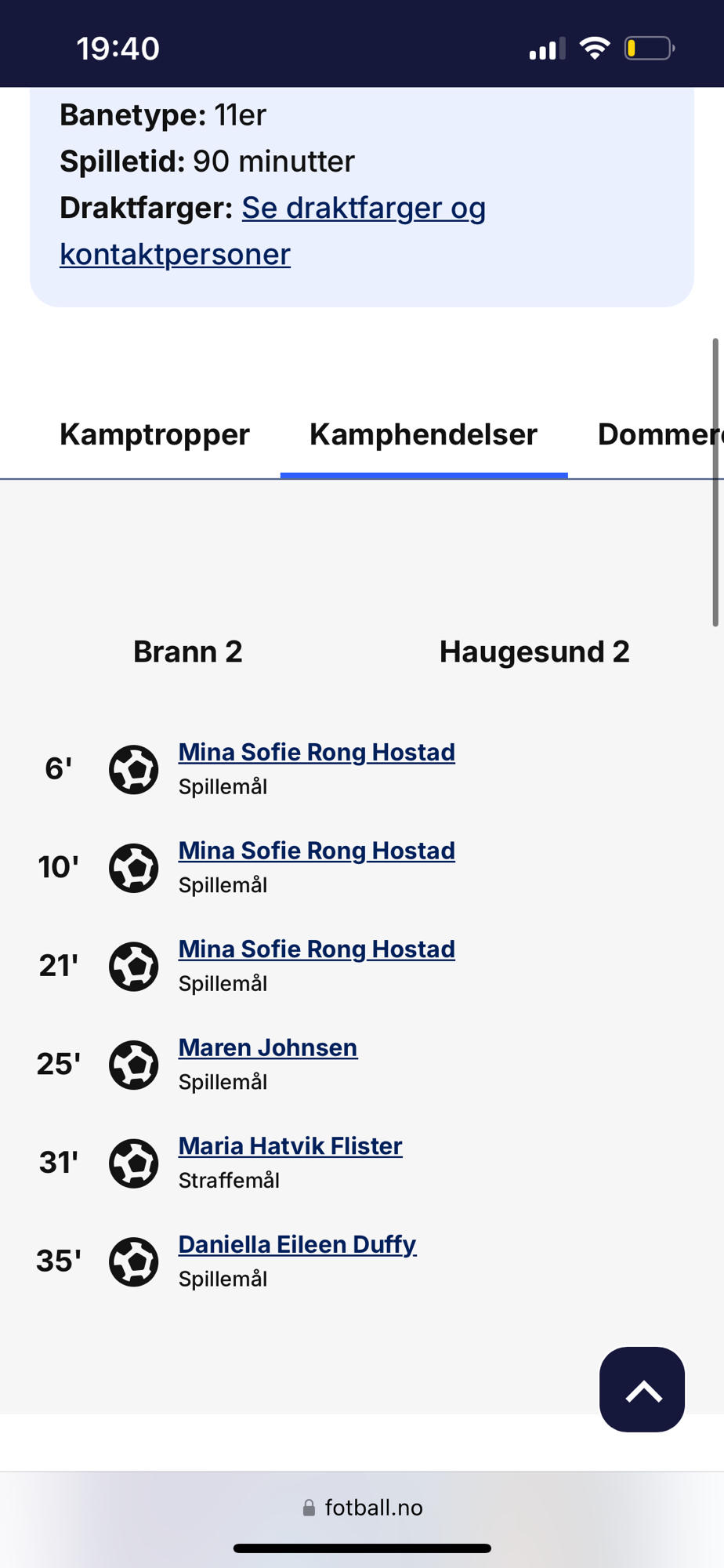The height and width of the screenshot is (1568, 724).
Task: View Maria Hatvik Flister's profile
Action: (x=290, y=1146)
